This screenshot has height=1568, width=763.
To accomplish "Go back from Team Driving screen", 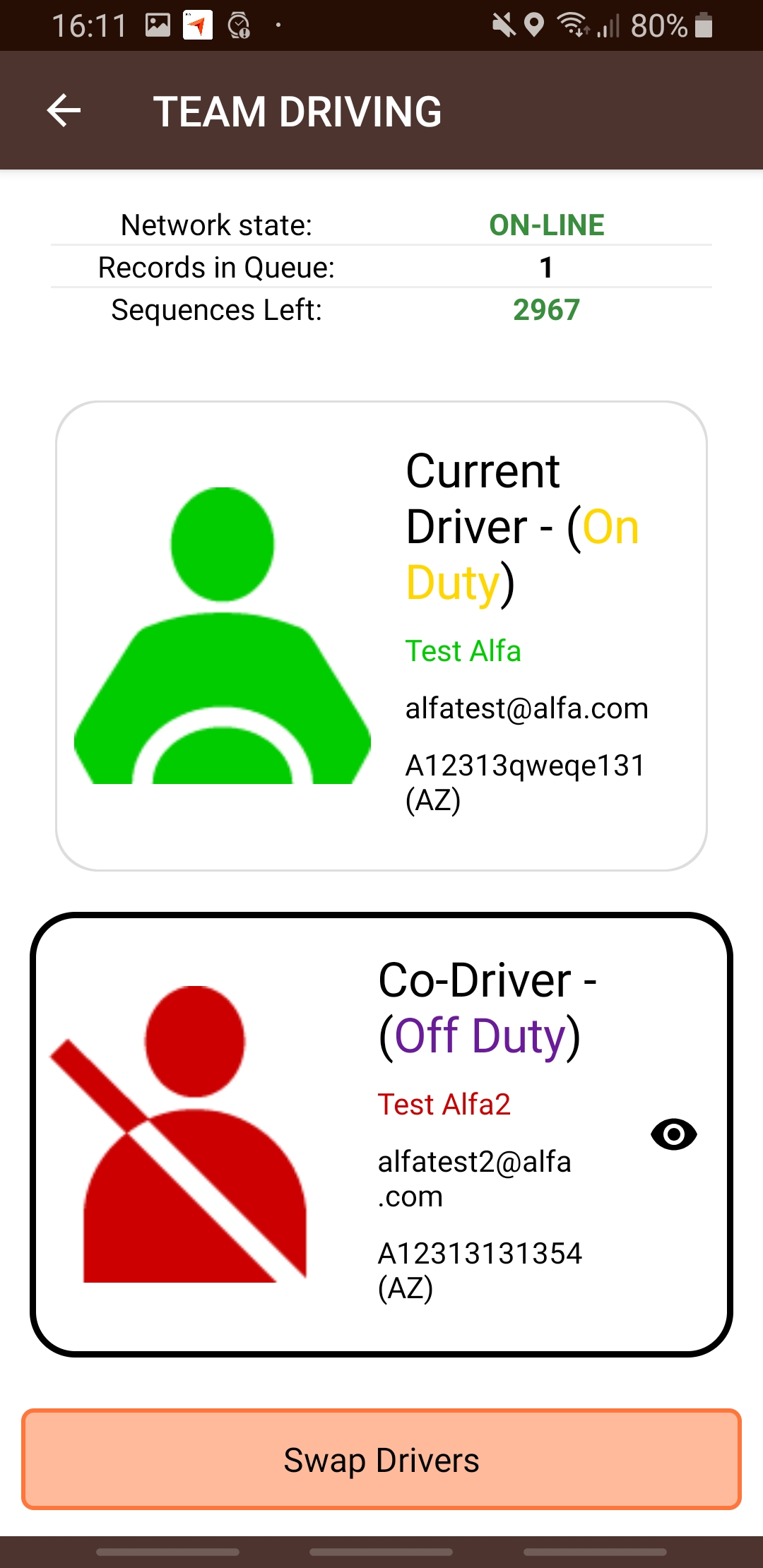I will tap(64, 111).
